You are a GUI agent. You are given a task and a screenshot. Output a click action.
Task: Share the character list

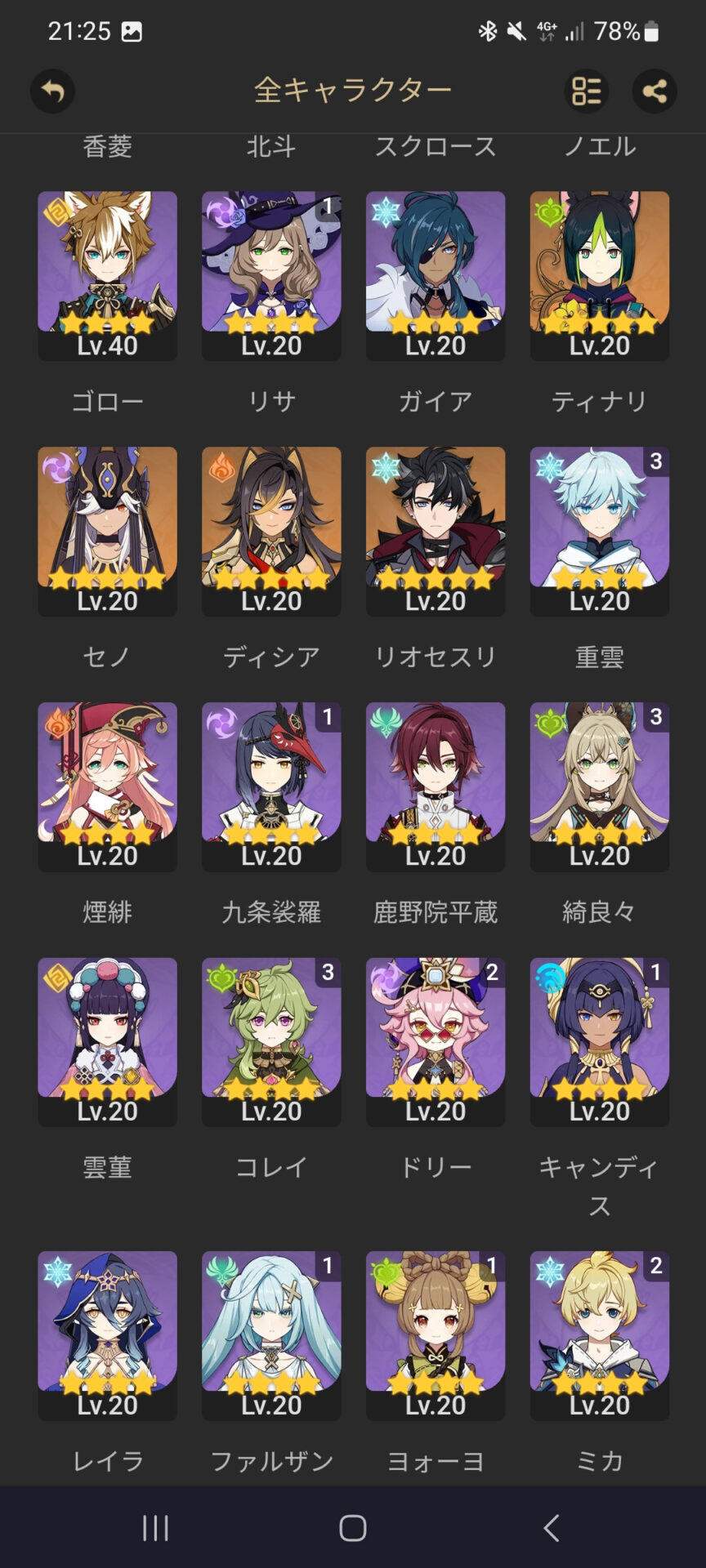[655, 91]
